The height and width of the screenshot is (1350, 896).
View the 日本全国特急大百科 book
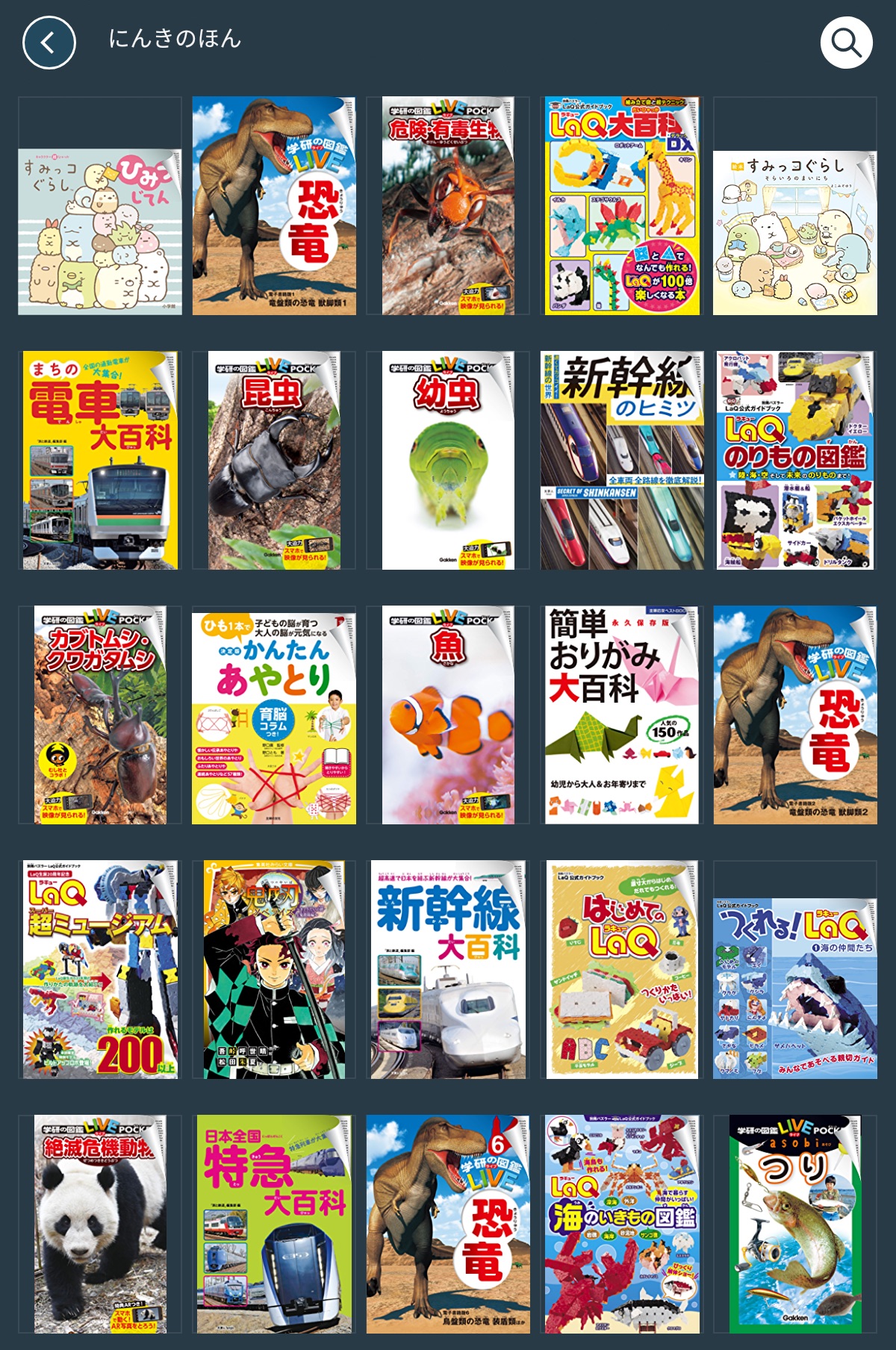[x=274, y=1225]
